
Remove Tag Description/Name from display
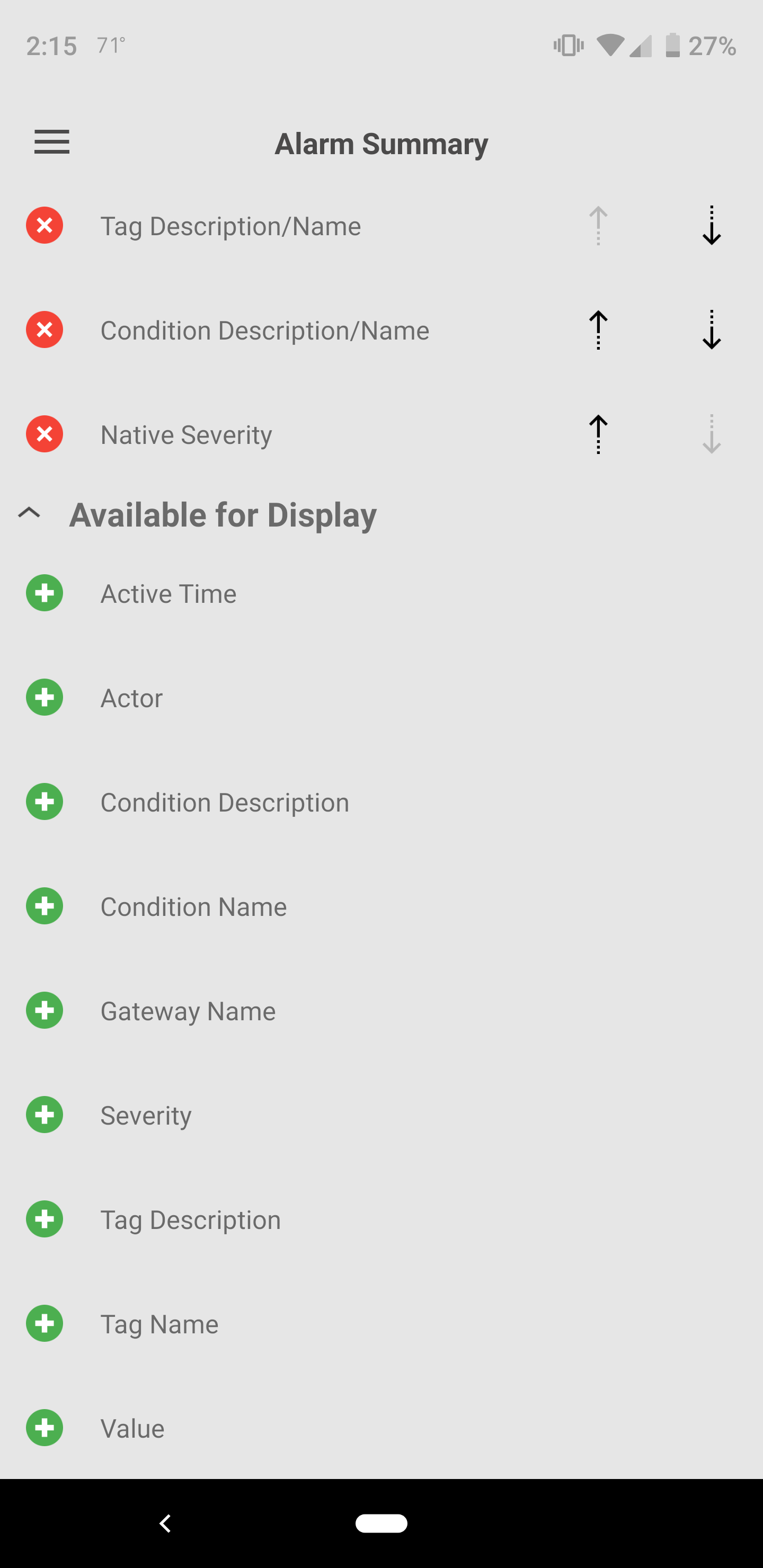pyautogui.click(x=45, y=225)
